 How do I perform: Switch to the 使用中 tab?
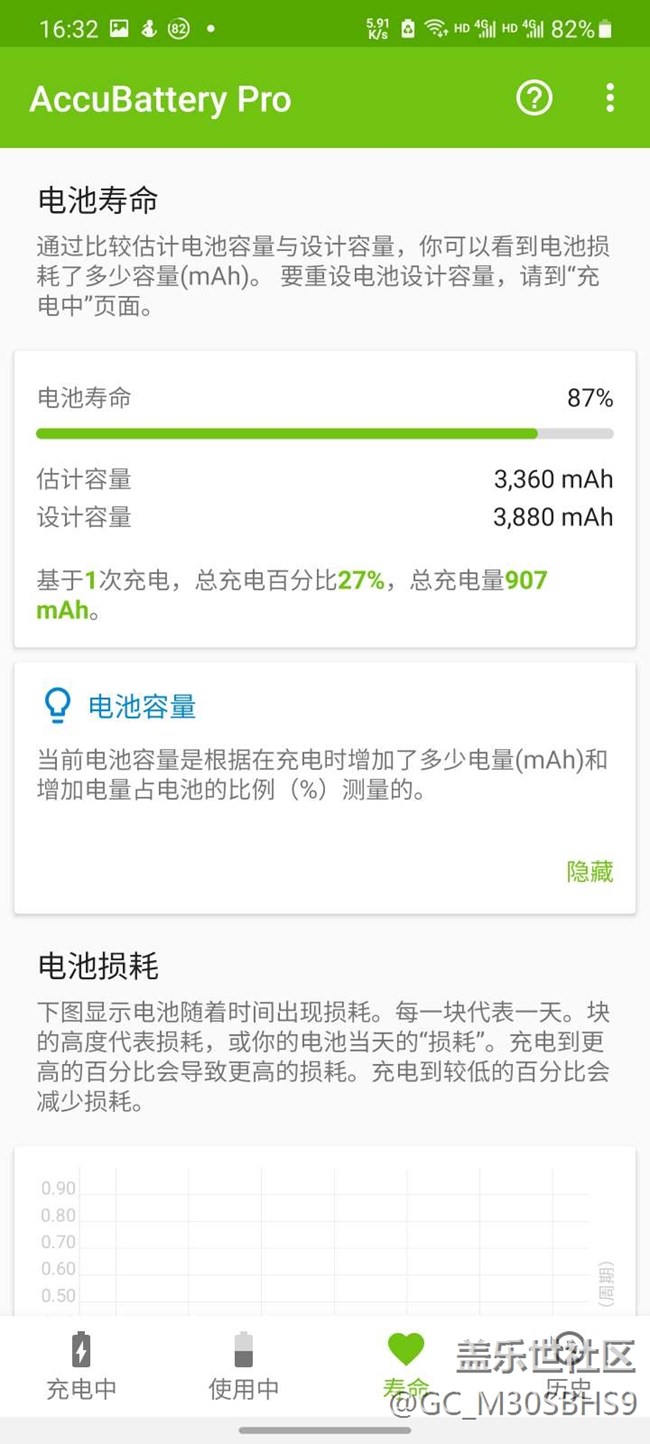[243, 1366]
